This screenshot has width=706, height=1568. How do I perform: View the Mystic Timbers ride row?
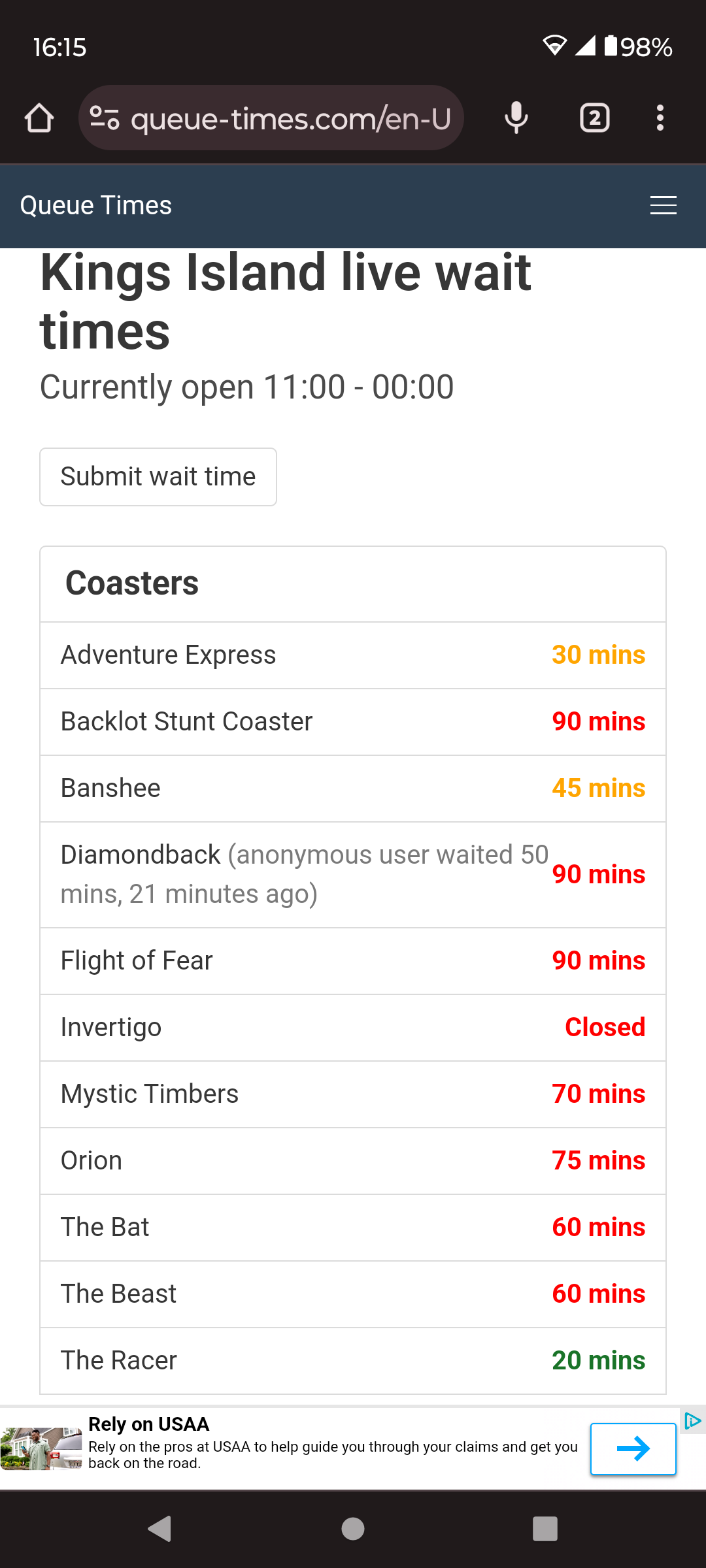coord(353,1094)
